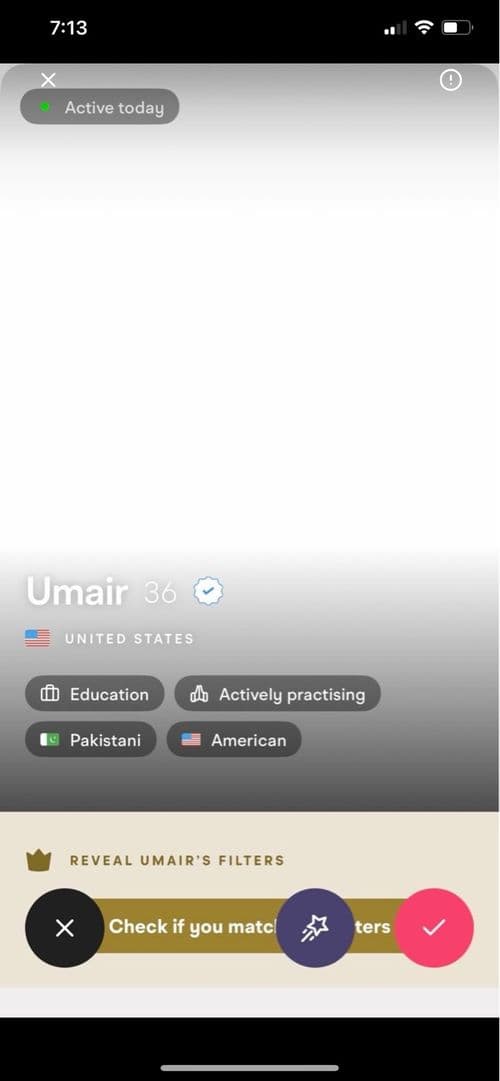This screenshot has height=1081, width=500.
Task: Send an instant match with the purple star button
Action: click(315, 927)
